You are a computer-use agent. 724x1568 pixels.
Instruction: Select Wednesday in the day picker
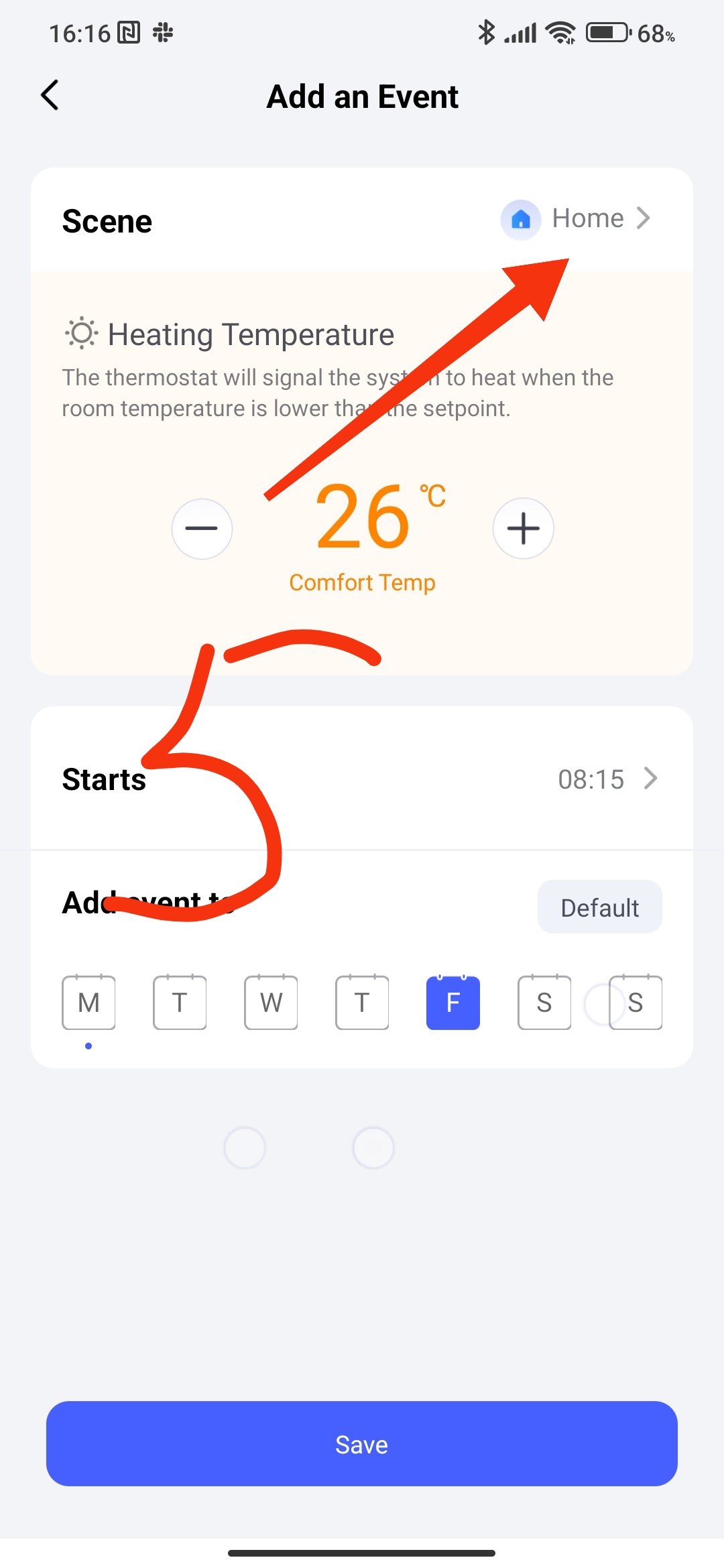[271, 1002]
